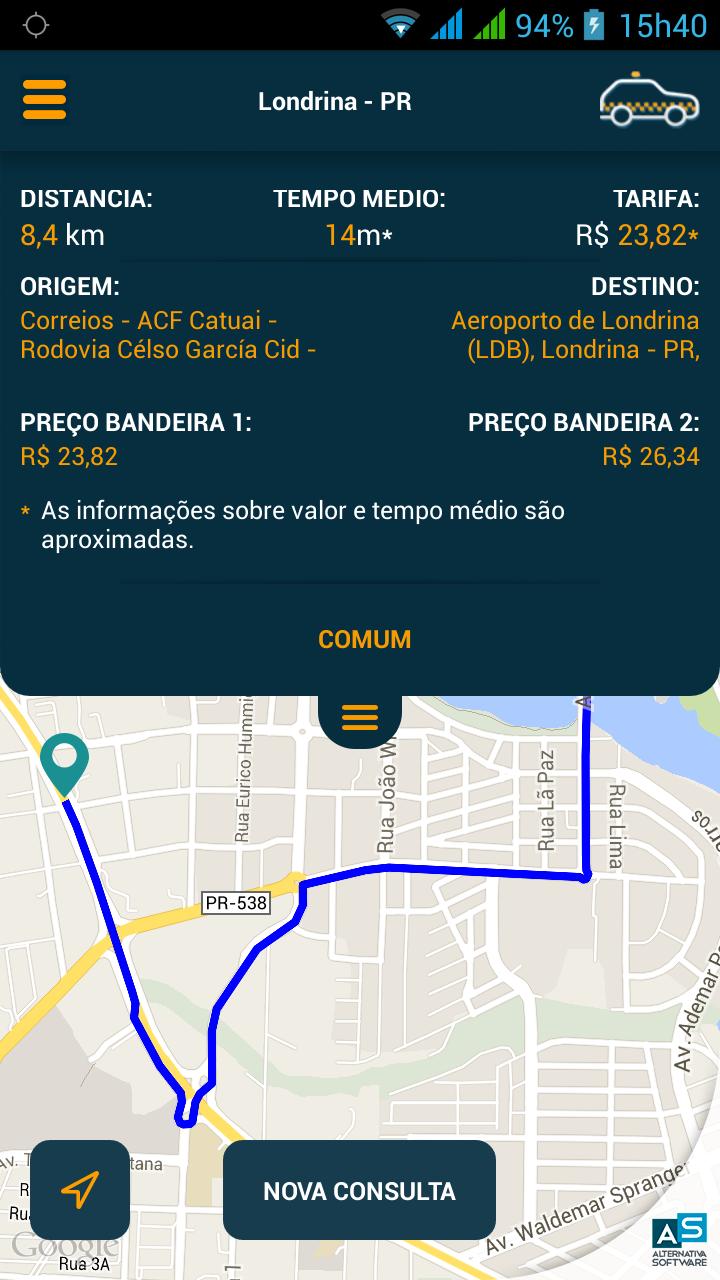Tap the Wi-Fi icon in the status bar
This screenshot has width=720, height=1280.
400,23
